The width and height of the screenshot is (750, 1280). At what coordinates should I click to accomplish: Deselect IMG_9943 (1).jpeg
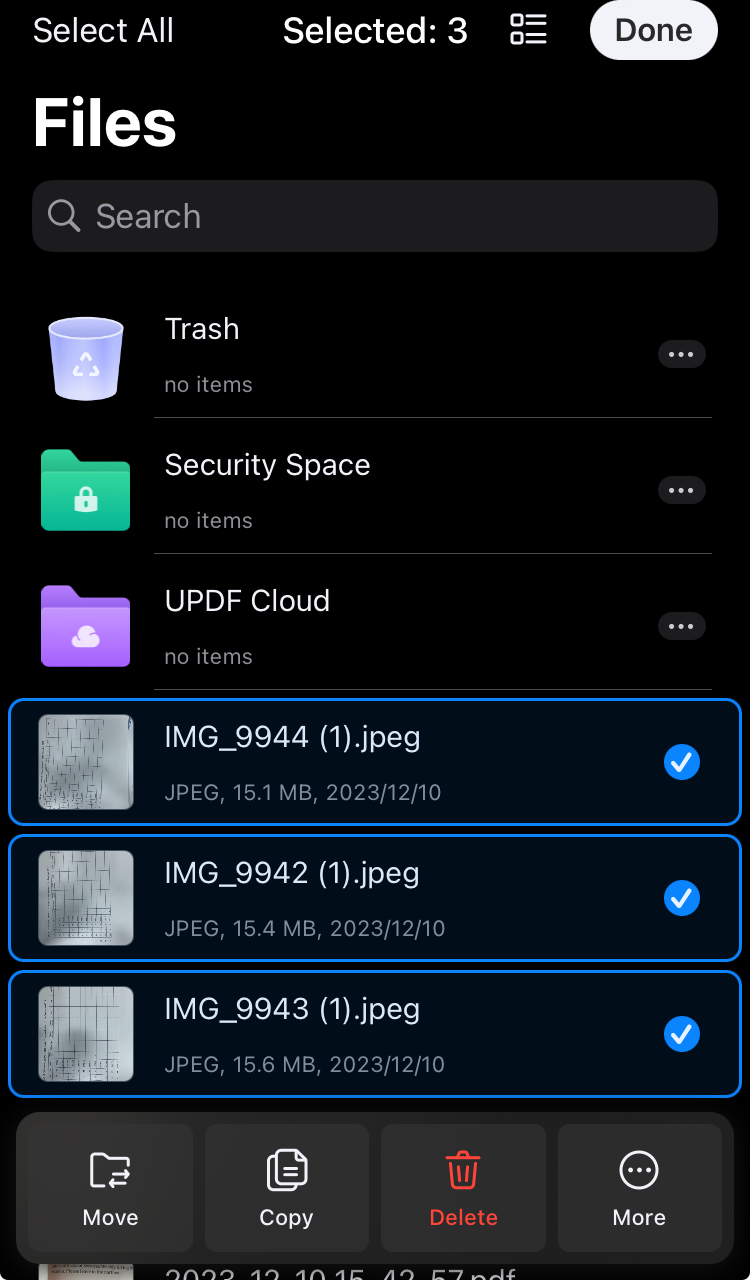(x=682, y=1034)
